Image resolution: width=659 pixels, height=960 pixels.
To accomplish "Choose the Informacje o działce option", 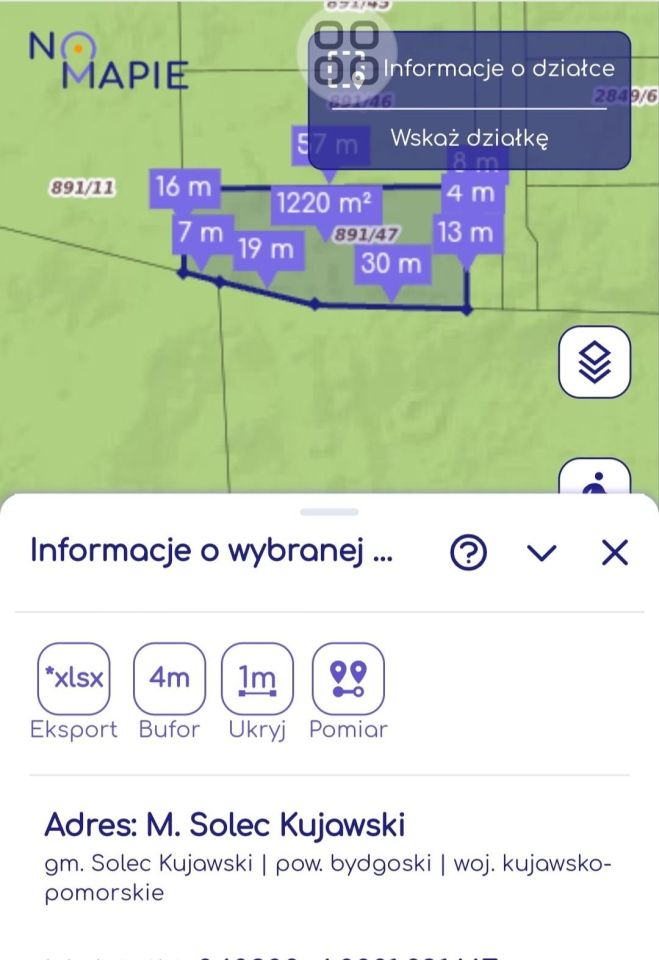I will [x=497, y=69].
